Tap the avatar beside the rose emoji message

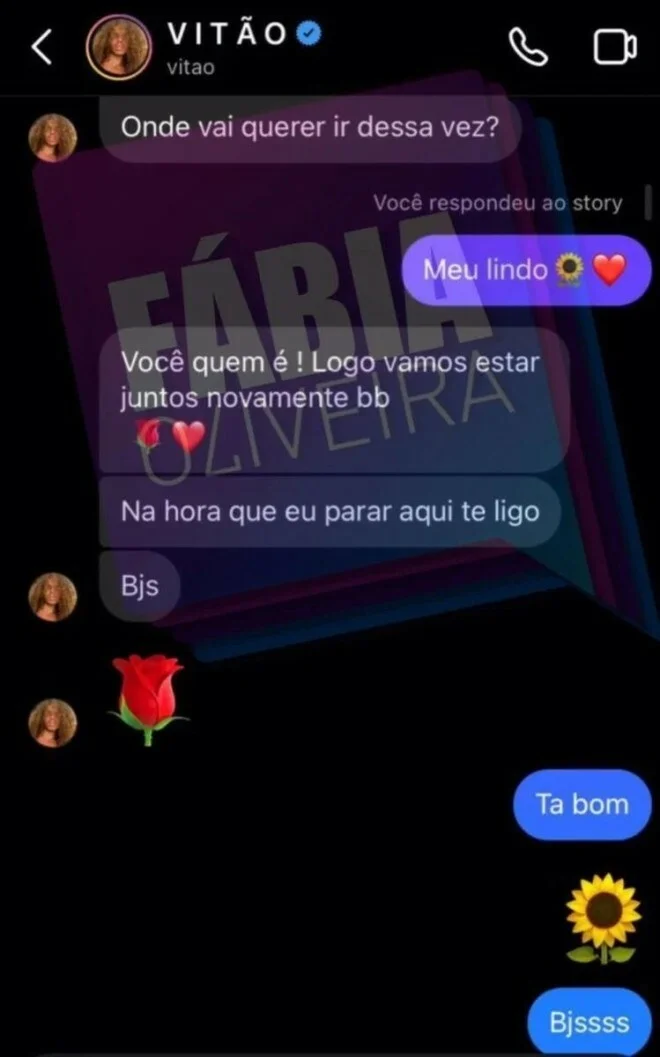(x=53, y=722)
